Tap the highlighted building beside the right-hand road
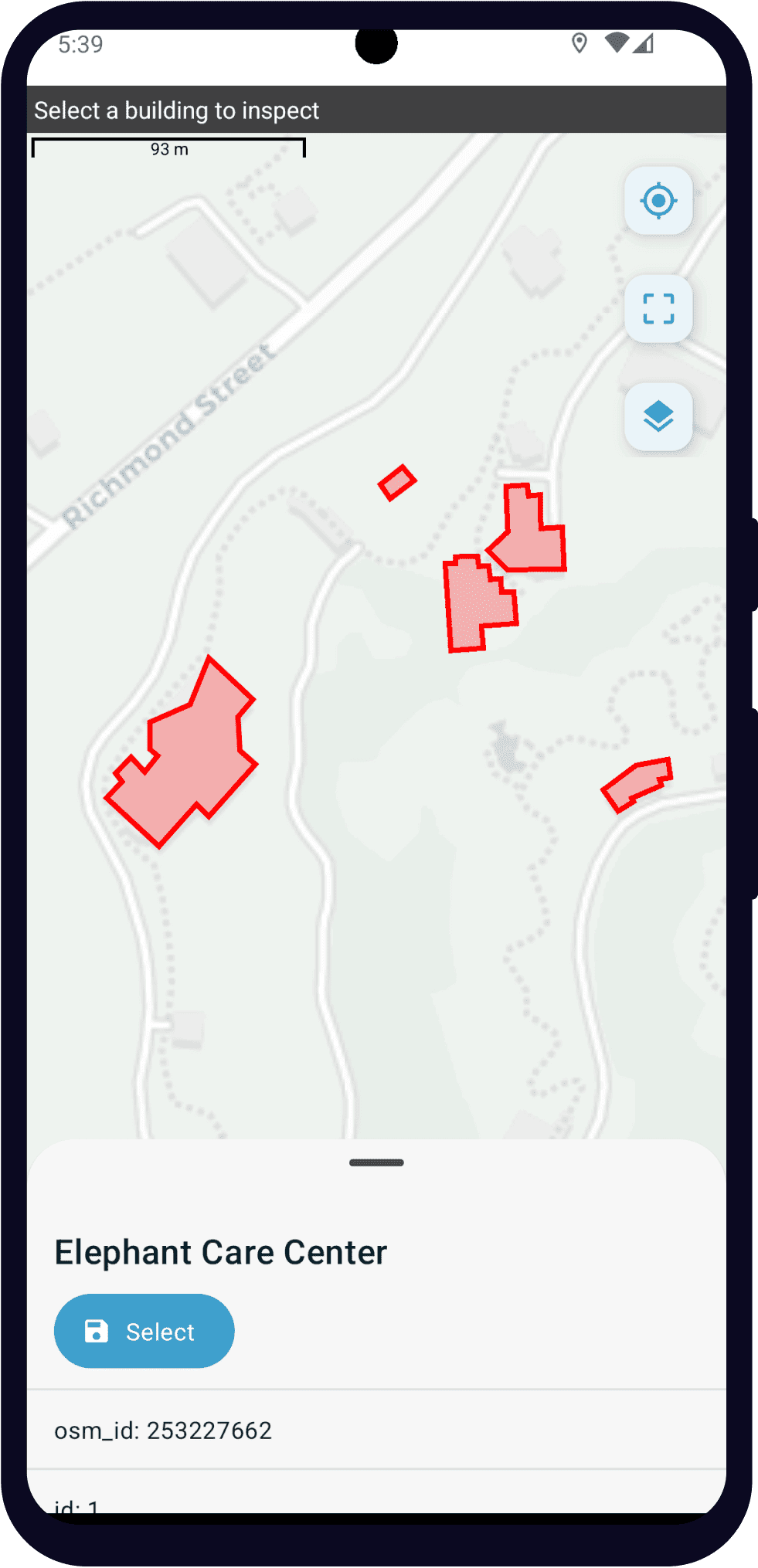This screenshot has width=758, height=1568. (x=637, y=783)
